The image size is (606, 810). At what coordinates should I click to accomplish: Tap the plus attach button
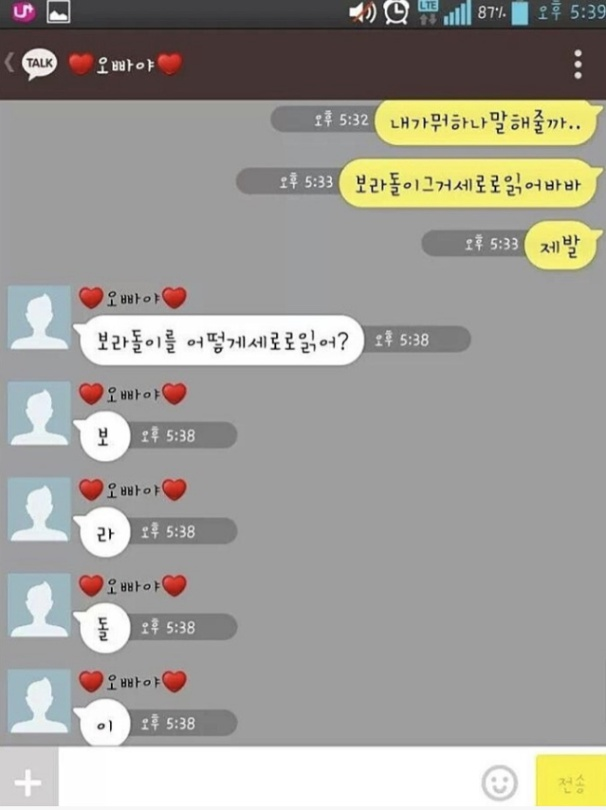point(28,782)
